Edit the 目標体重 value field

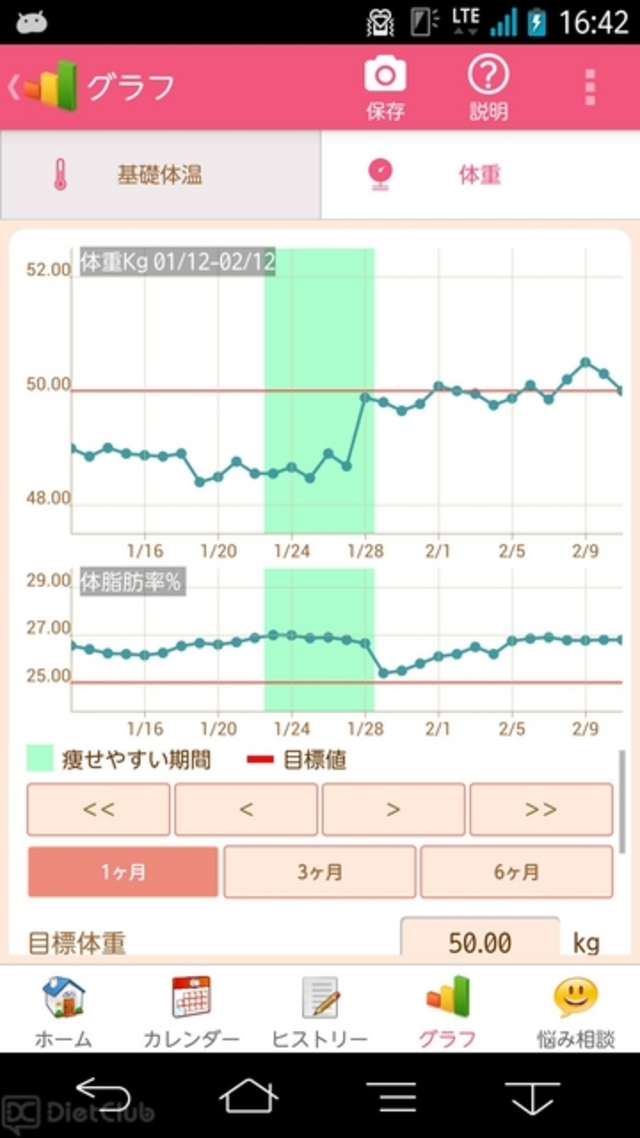coord(480,942)
